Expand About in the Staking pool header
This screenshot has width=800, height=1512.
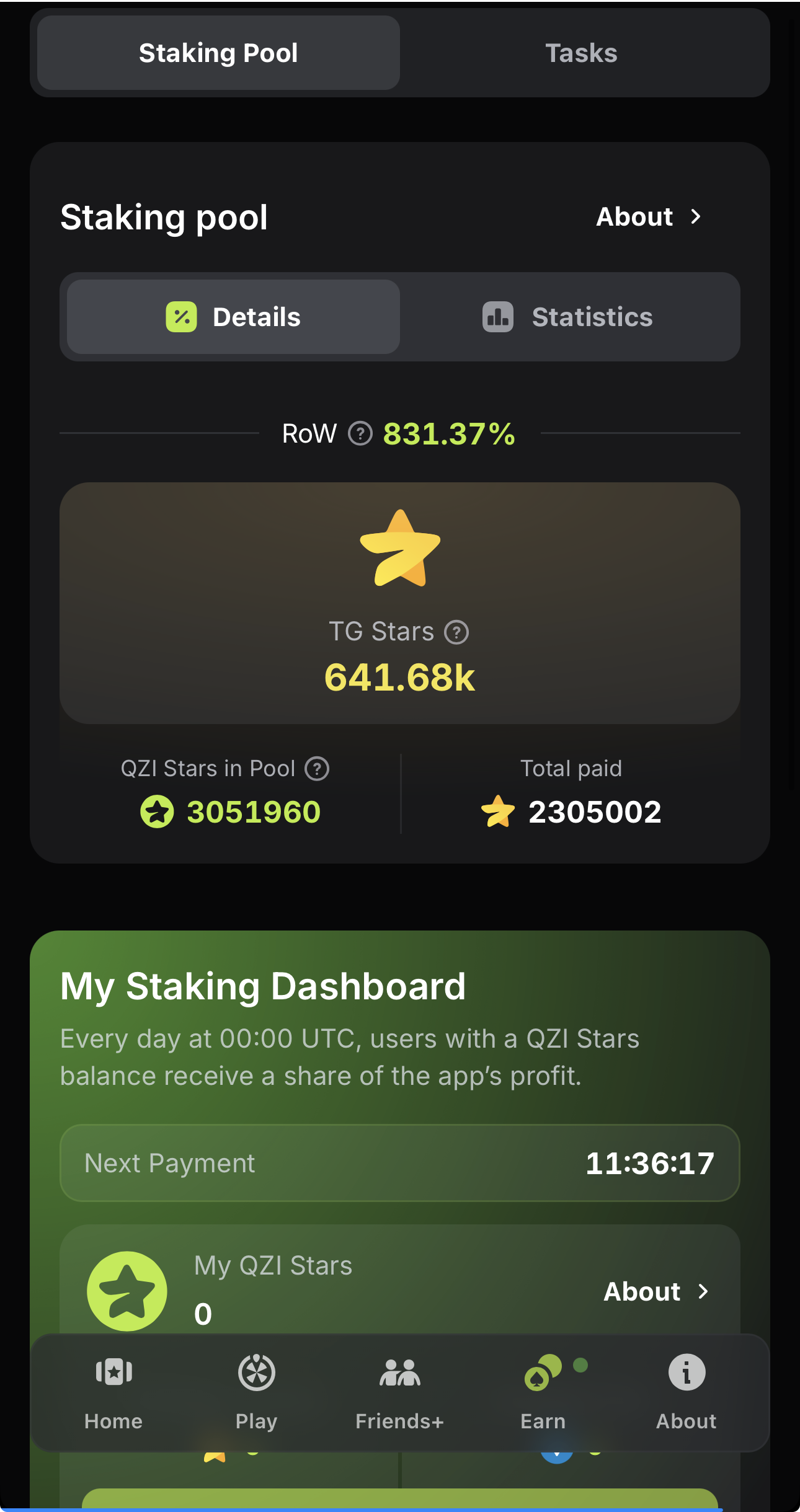click(649, 217)
